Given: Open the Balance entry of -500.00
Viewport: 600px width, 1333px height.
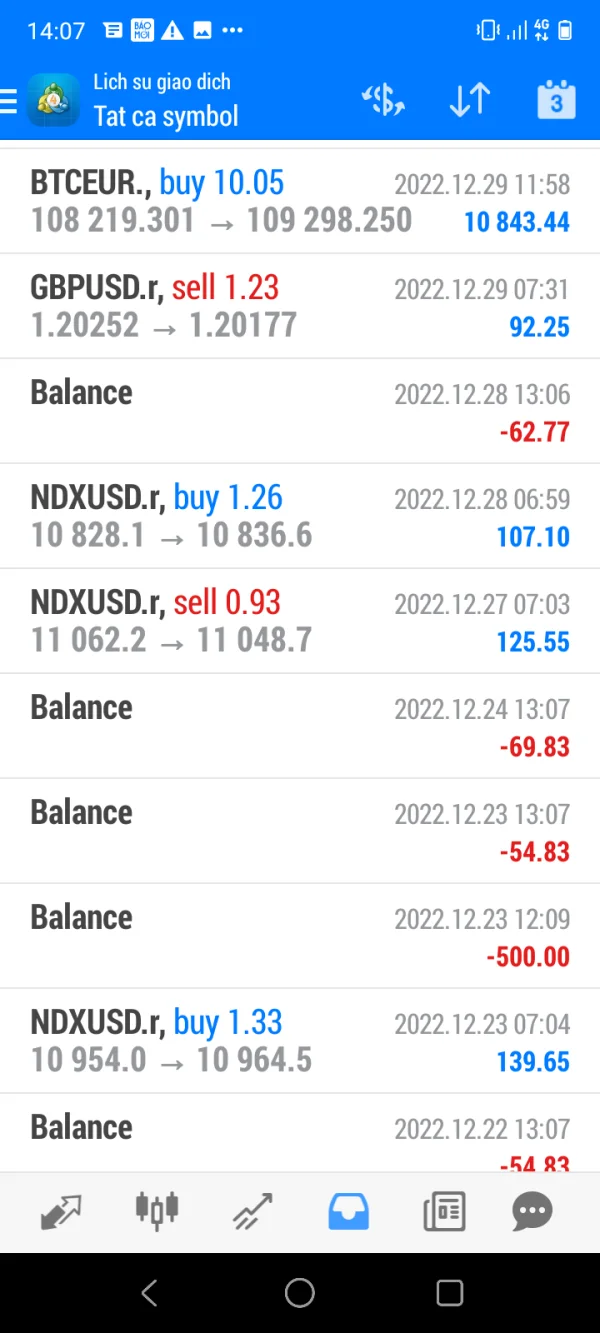Looking at the screenshot, I should pos(300,936).
